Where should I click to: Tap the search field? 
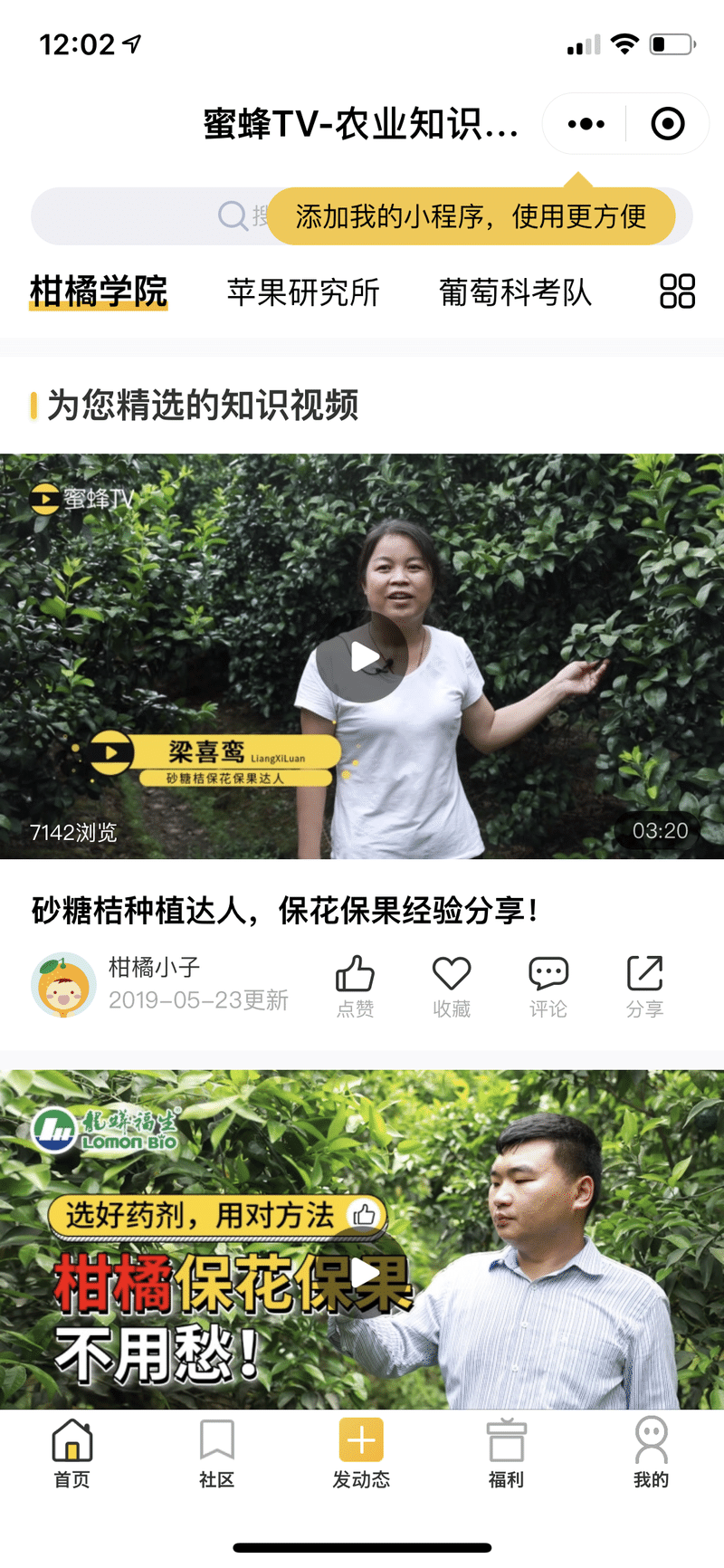tap(362, 216)
